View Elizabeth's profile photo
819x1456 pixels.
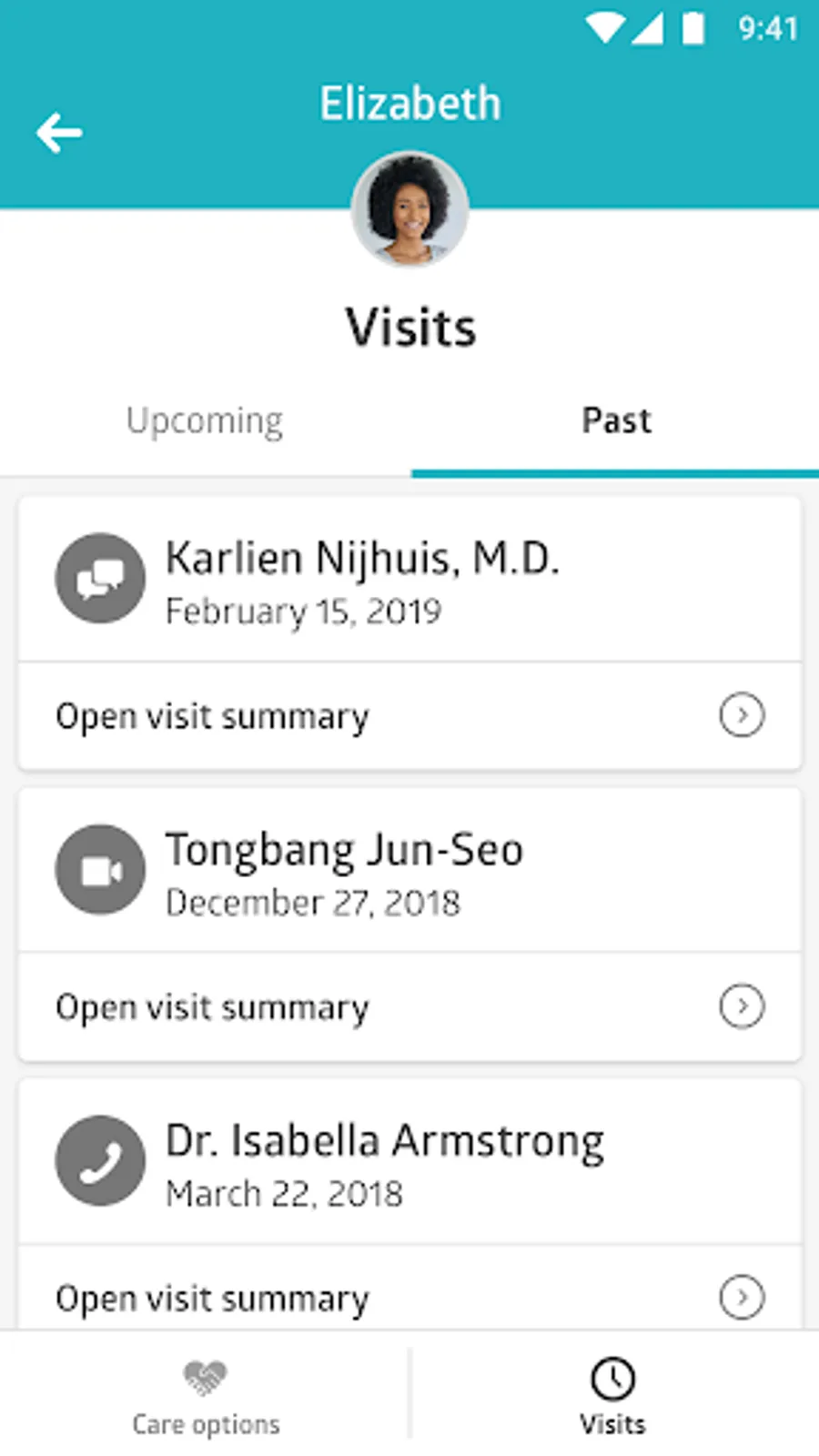410,209
